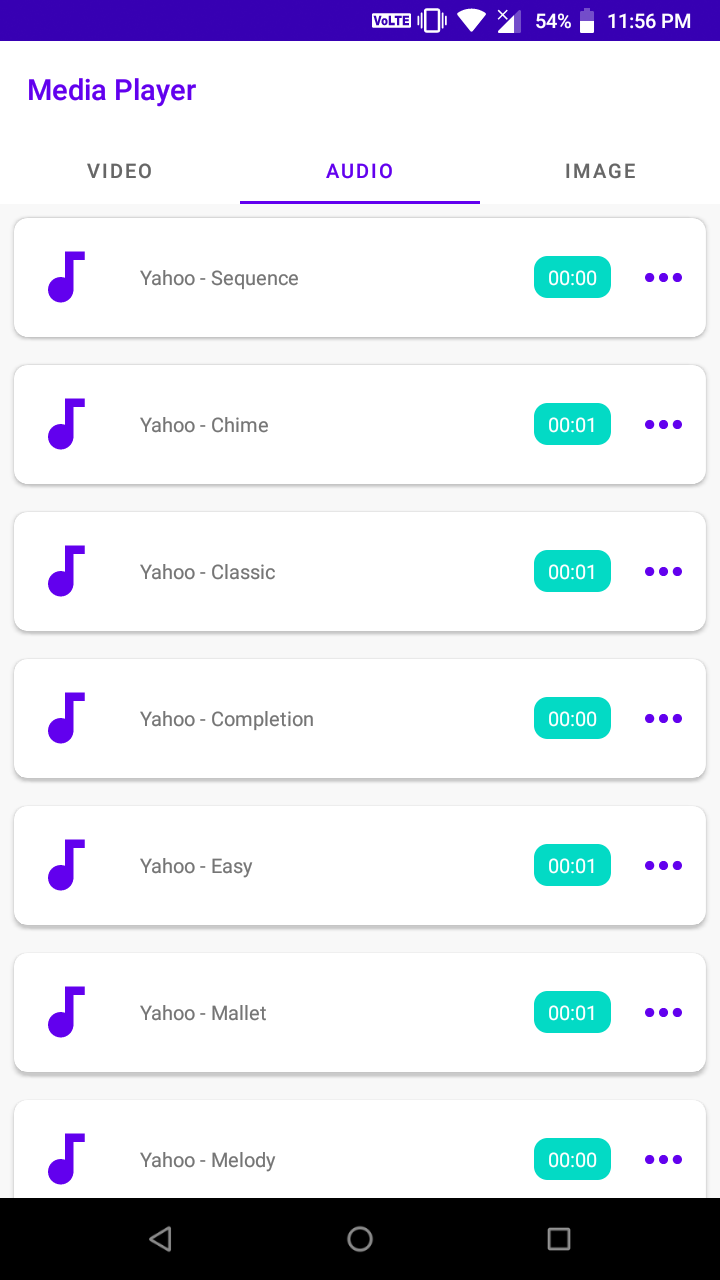Switch to the Video tab
The height and width of the screenshot is (1280, 720).
(x=120, y=171)
